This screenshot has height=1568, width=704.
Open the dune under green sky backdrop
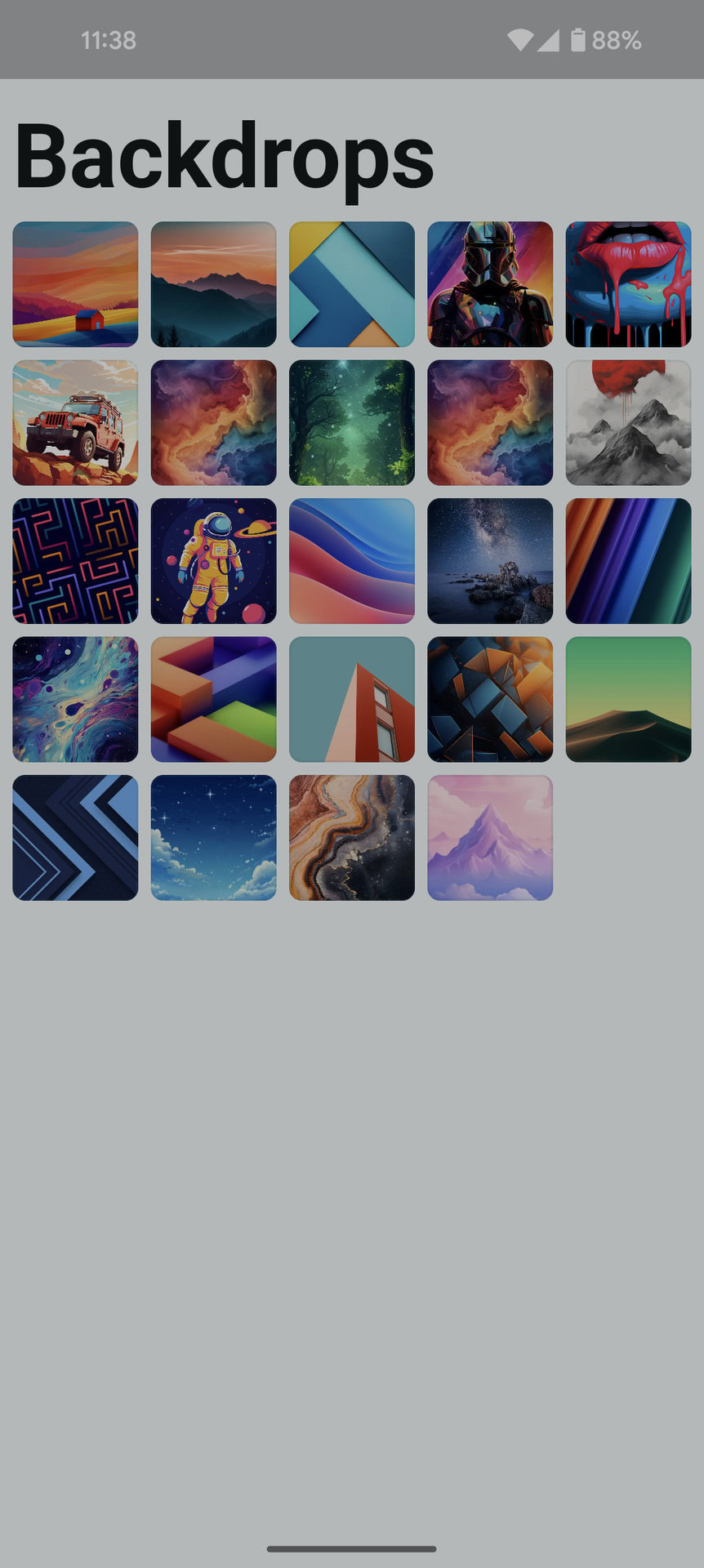(x=628, y=699)
